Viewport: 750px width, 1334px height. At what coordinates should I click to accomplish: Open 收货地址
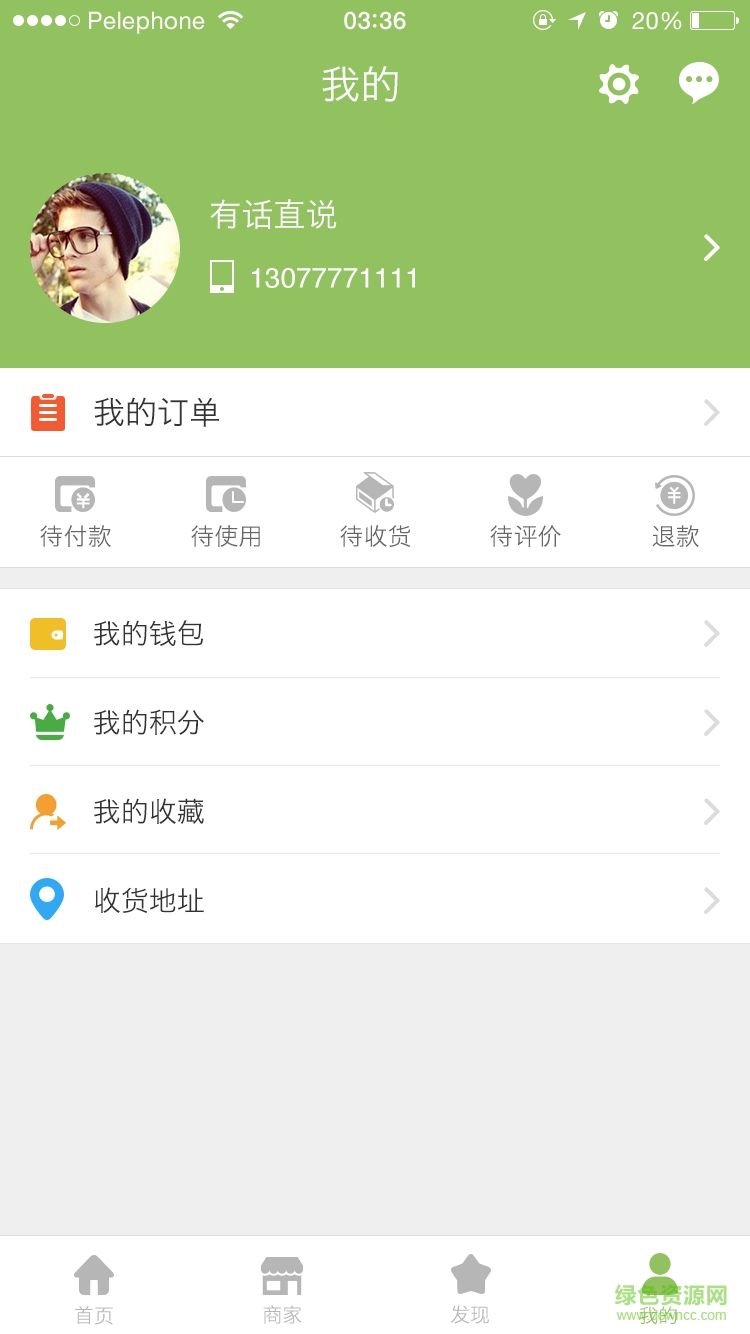click(x=375, y=900)
